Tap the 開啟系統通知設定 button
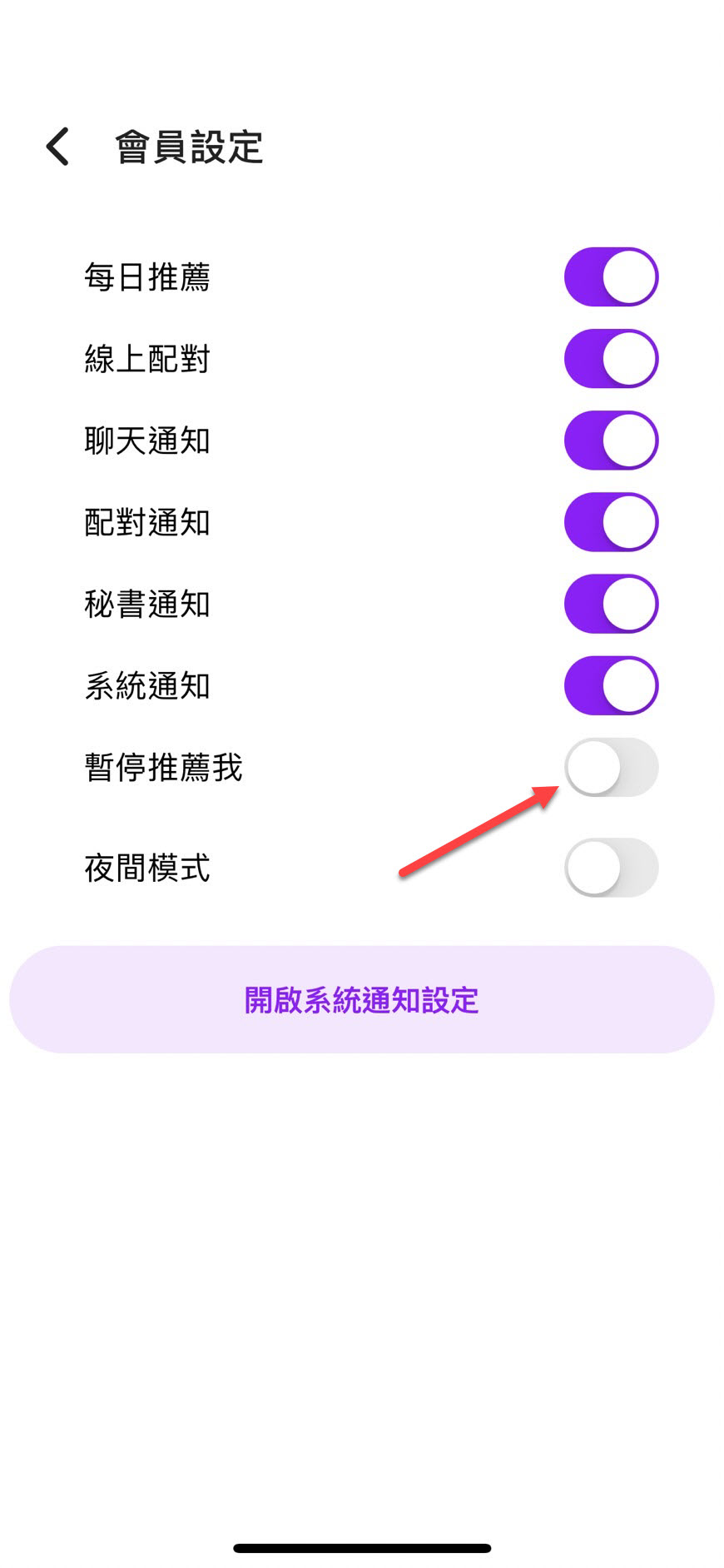Viewport: 724px width, 1568px height. pos(362,999)
